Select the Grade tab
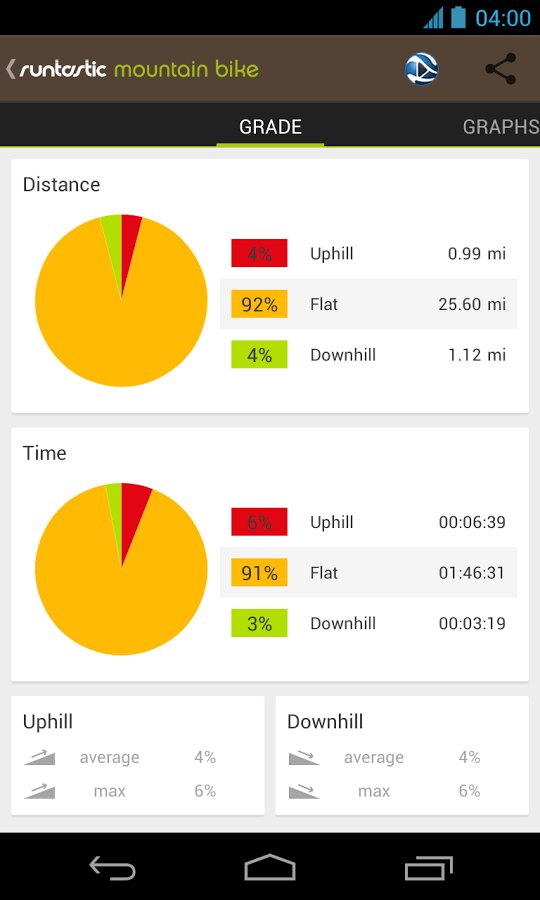This screenshot has width=540, height=900. click(270, 127)
